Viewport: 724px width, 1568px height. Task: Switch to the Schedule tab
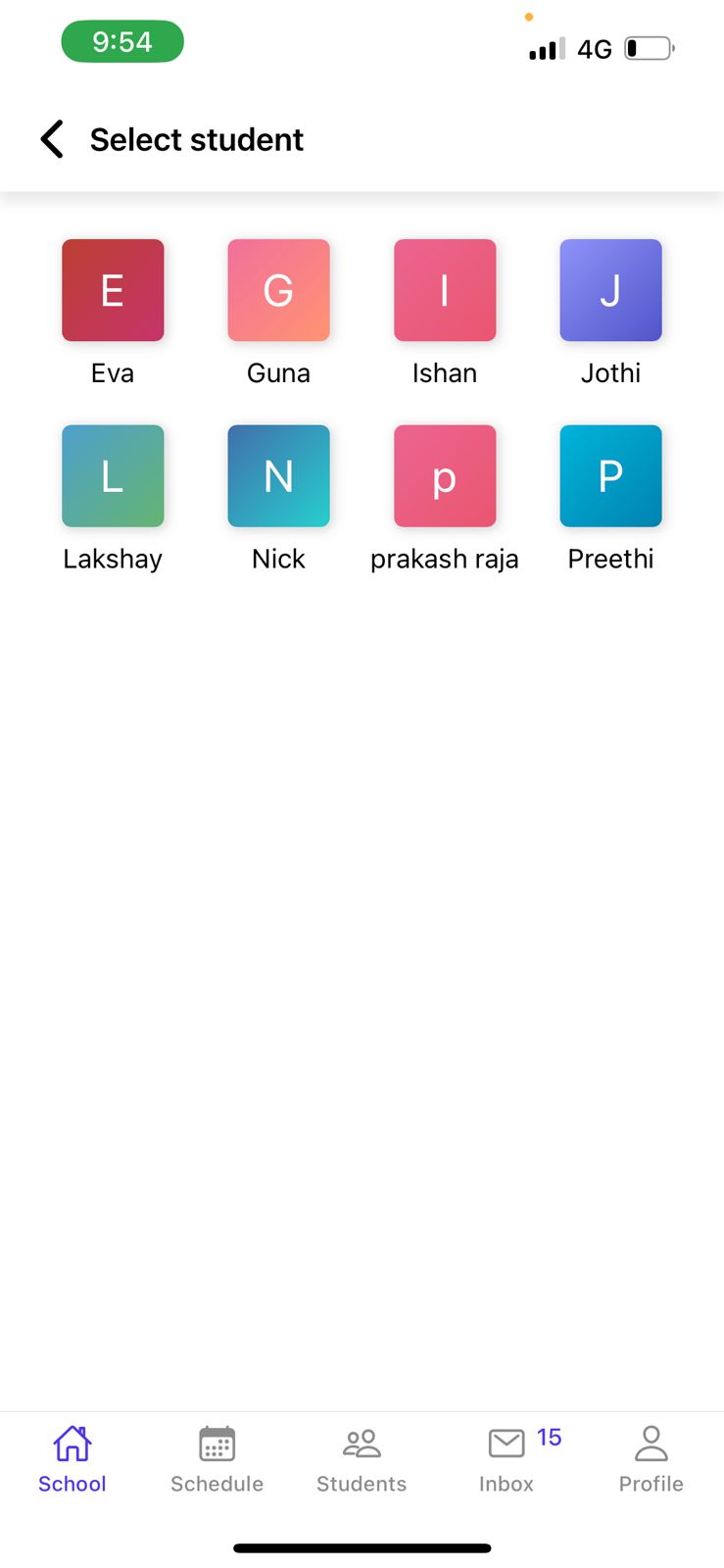click(x=217, y=1458)
